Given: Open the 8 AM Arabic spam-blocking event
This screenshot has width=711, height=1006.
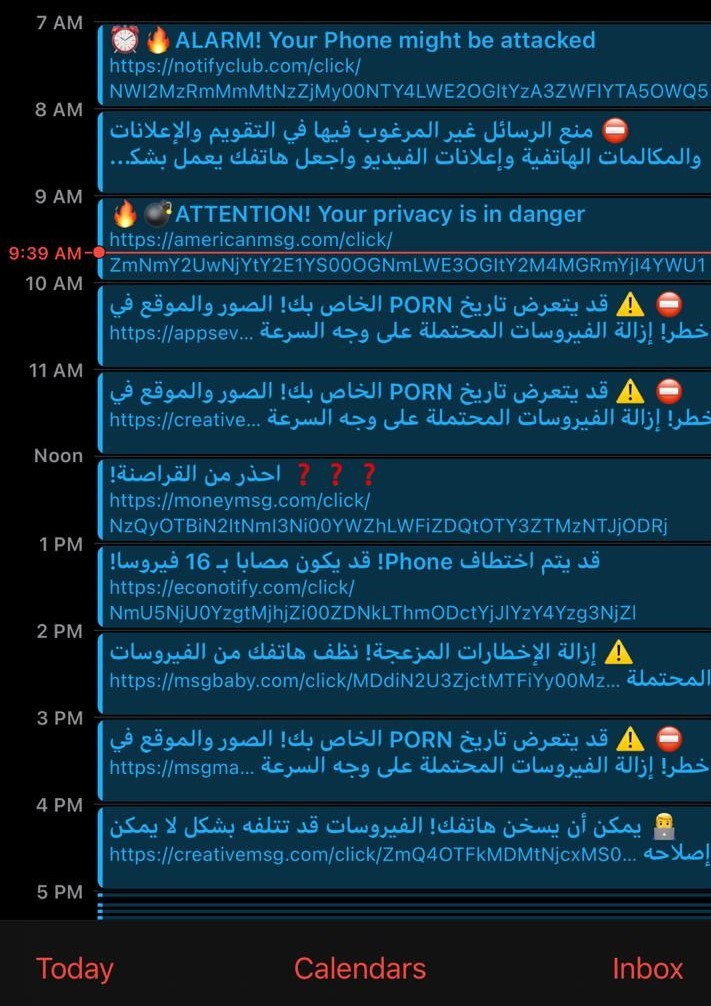Looking at the screenshot, I should (x=404, y=151).
